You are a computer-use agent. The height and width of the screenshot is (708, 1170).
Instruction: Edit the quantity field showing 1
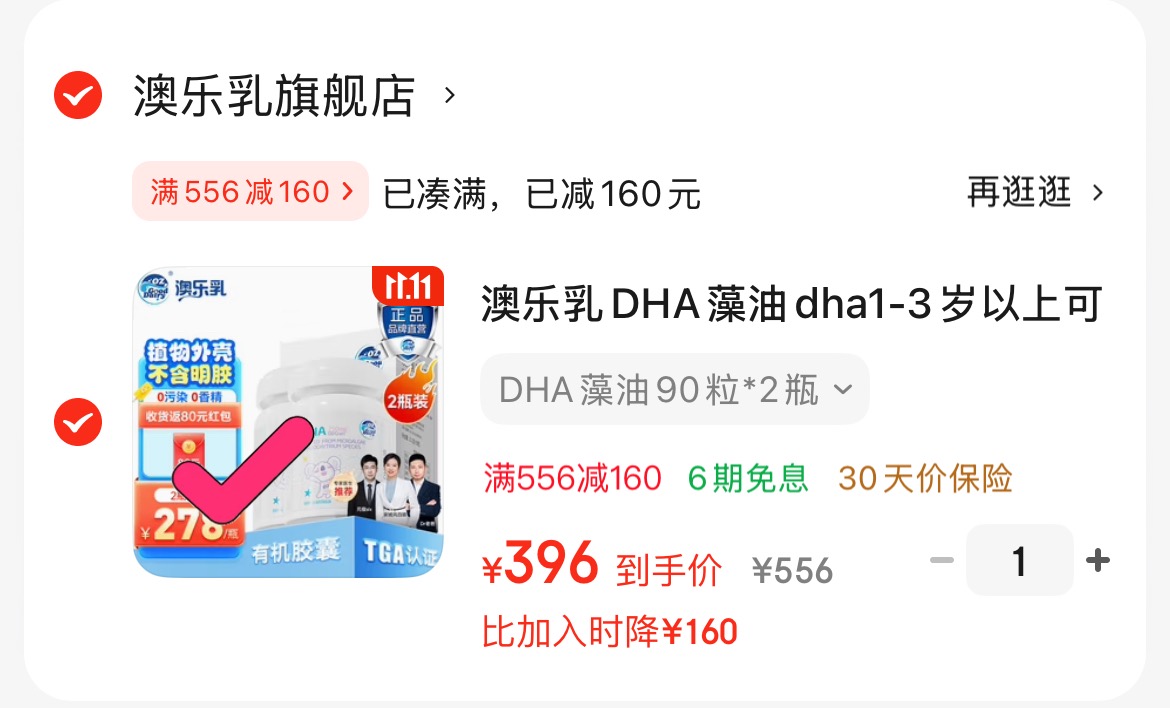[1019, 561]
